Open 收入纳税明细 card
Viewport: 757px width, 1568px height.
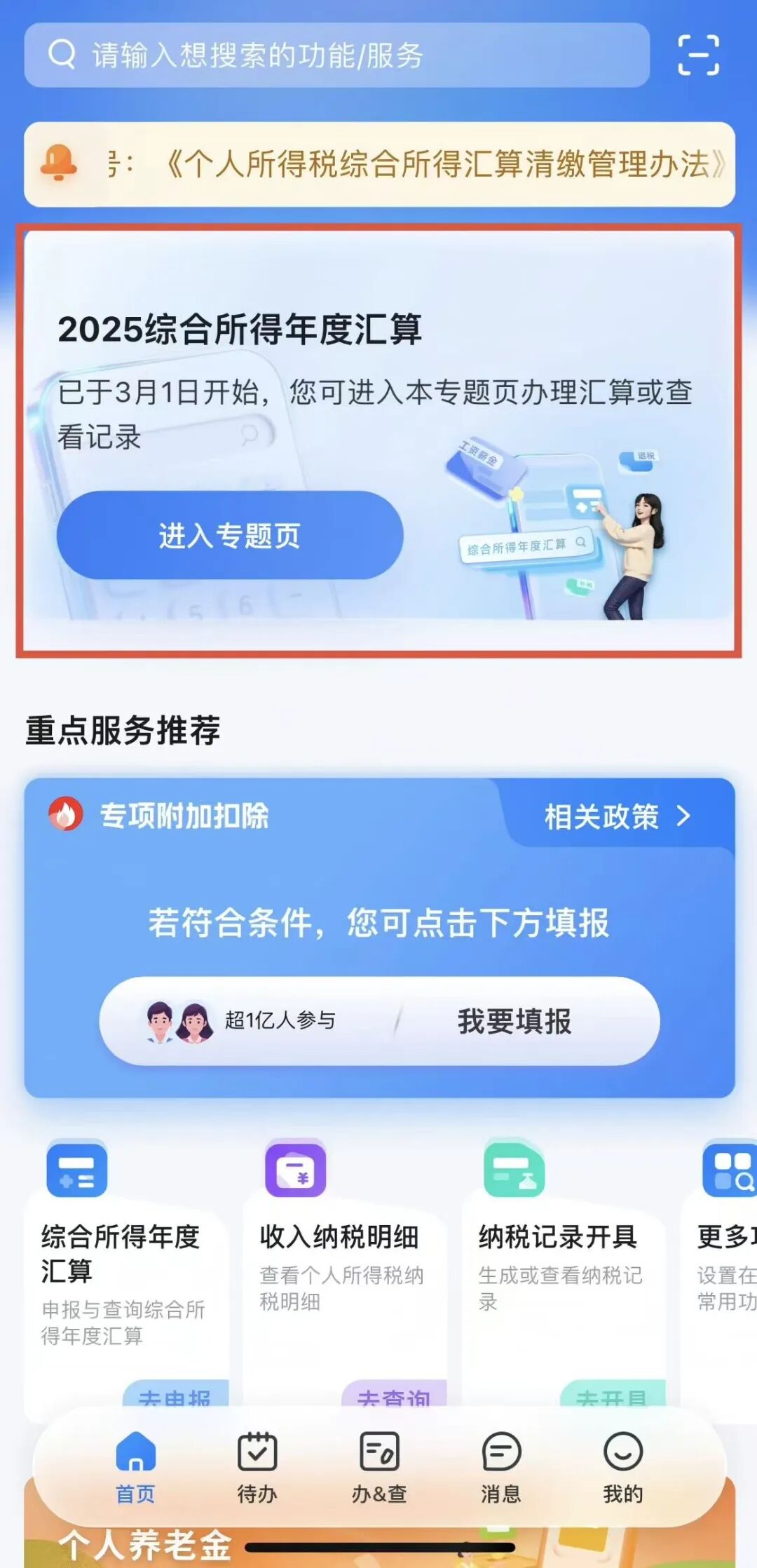point(345,1280)
